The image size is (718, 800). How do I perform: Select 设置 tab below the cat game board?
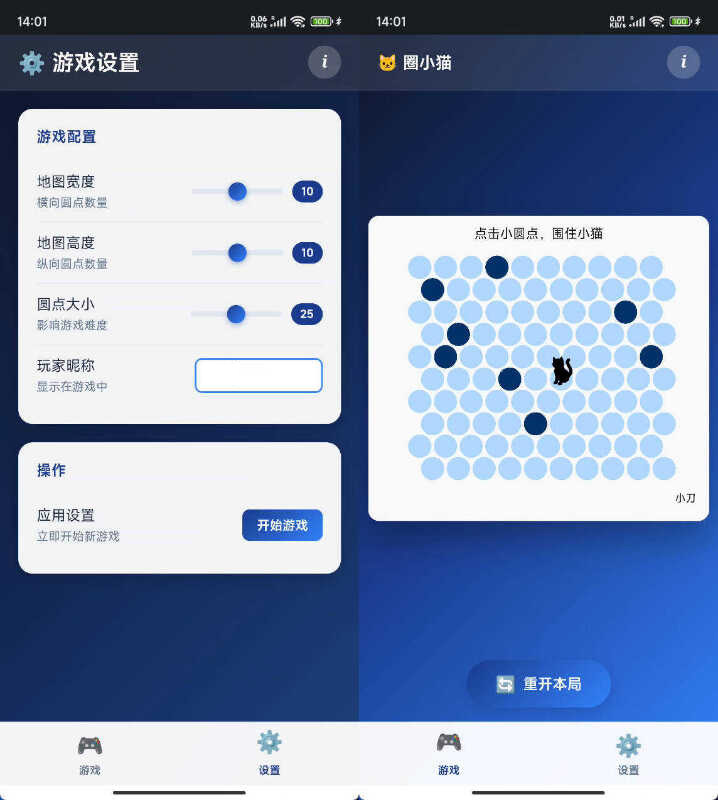pyautogui.click(x=628, y=754)
